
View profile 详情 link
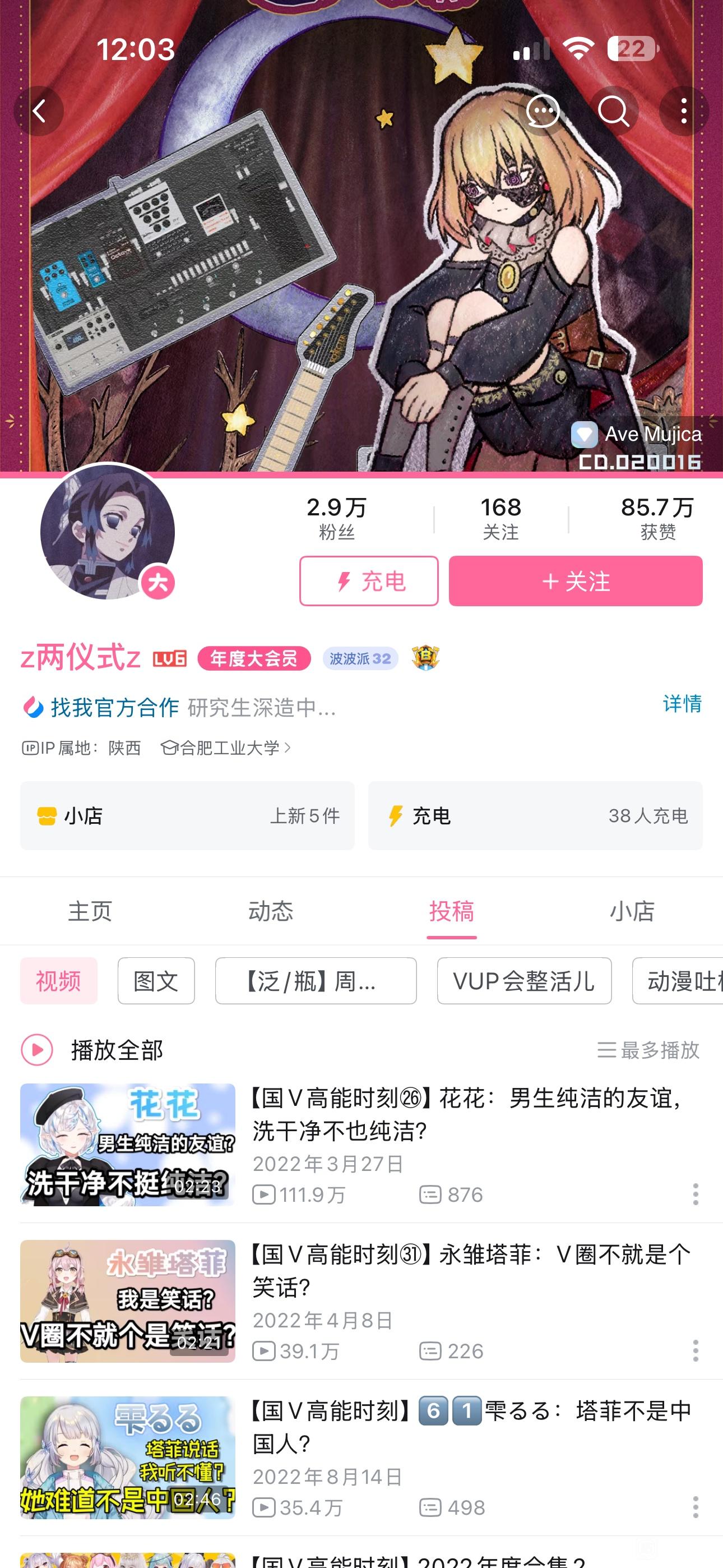(682, 704)
